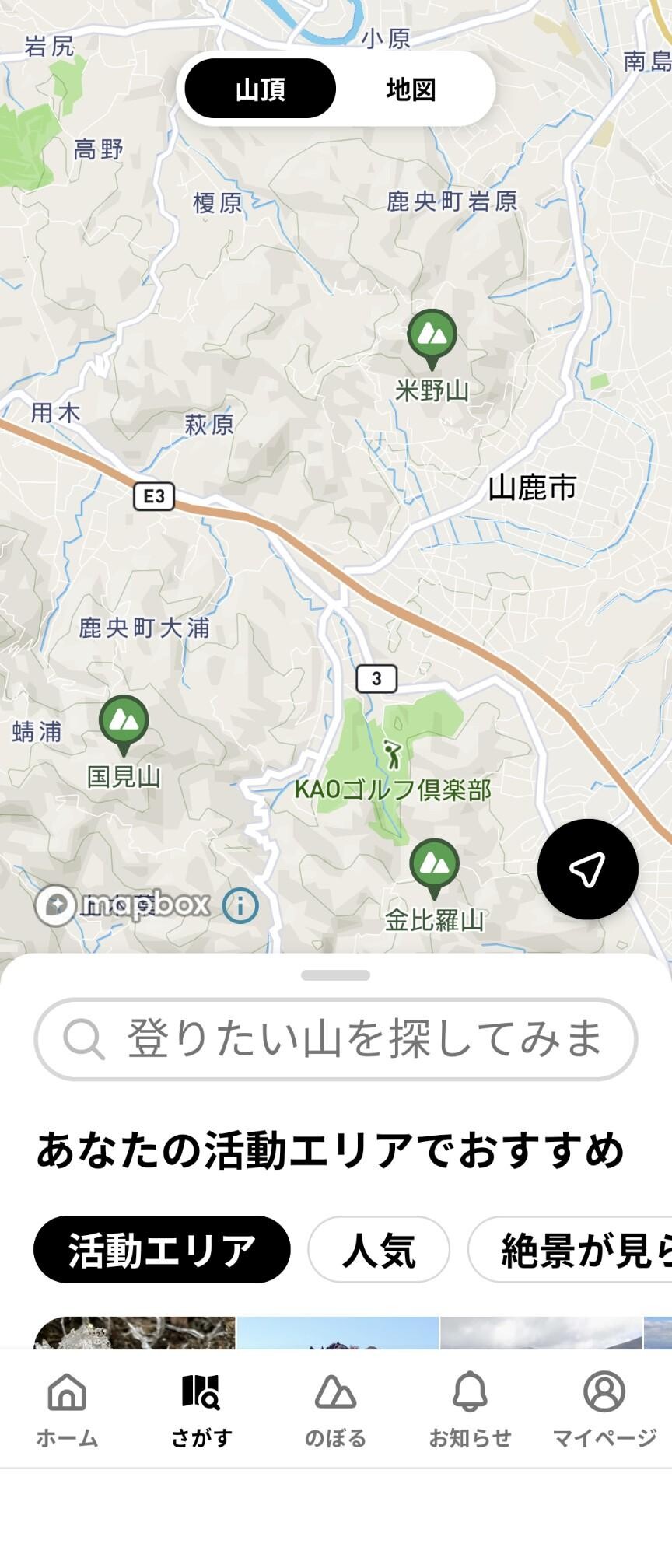Tap the current location arrow button

point(587,870)
